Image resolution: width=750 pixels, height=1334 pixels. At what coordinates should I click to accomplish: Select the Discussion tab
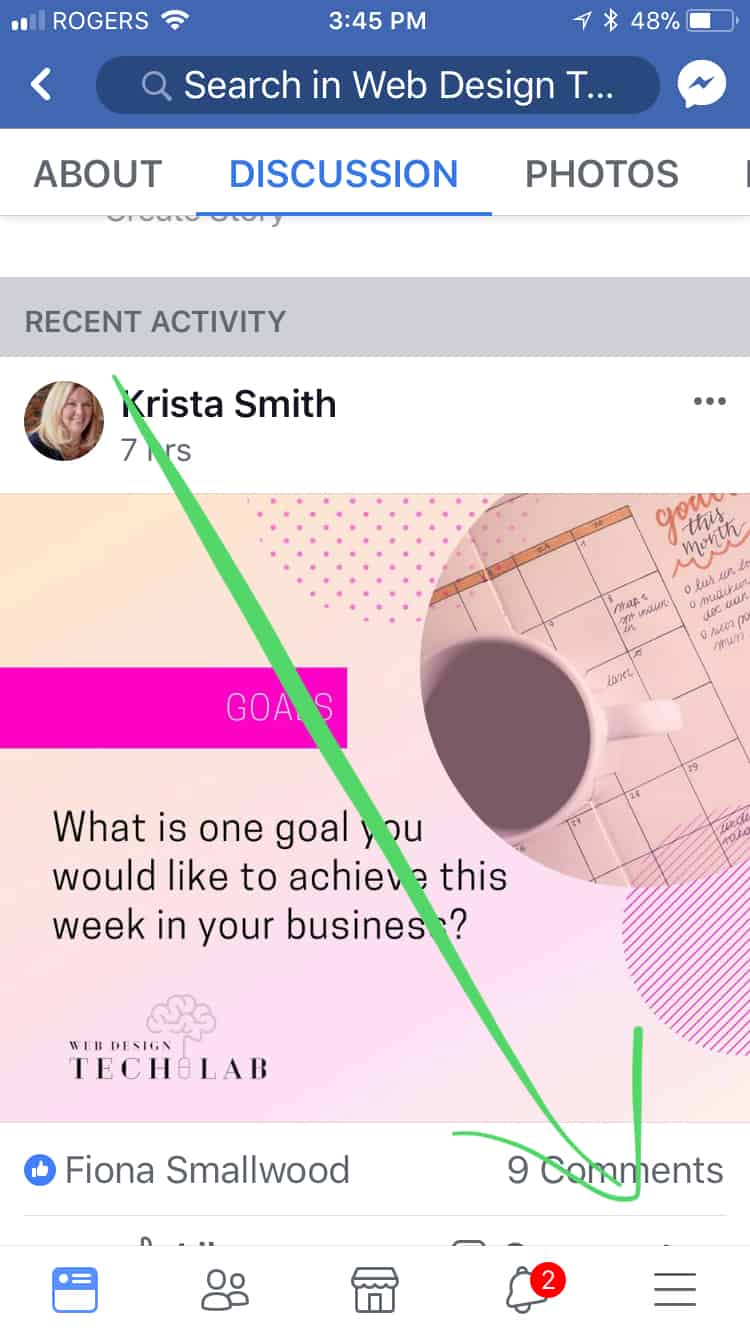click(x=343, y=174)
